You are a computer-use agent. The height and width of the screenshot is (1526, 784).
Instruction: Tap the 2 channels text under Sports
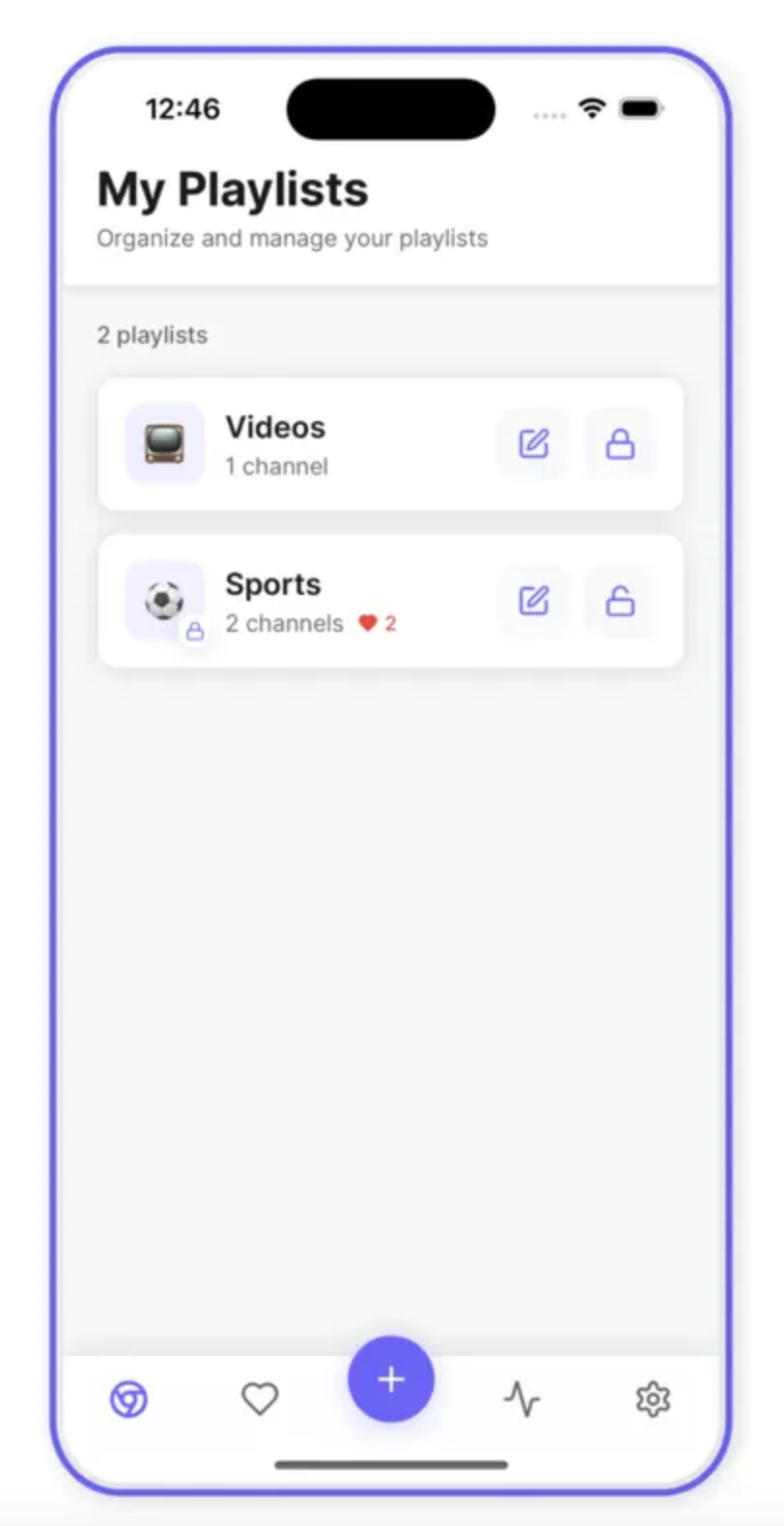(283, 623)
